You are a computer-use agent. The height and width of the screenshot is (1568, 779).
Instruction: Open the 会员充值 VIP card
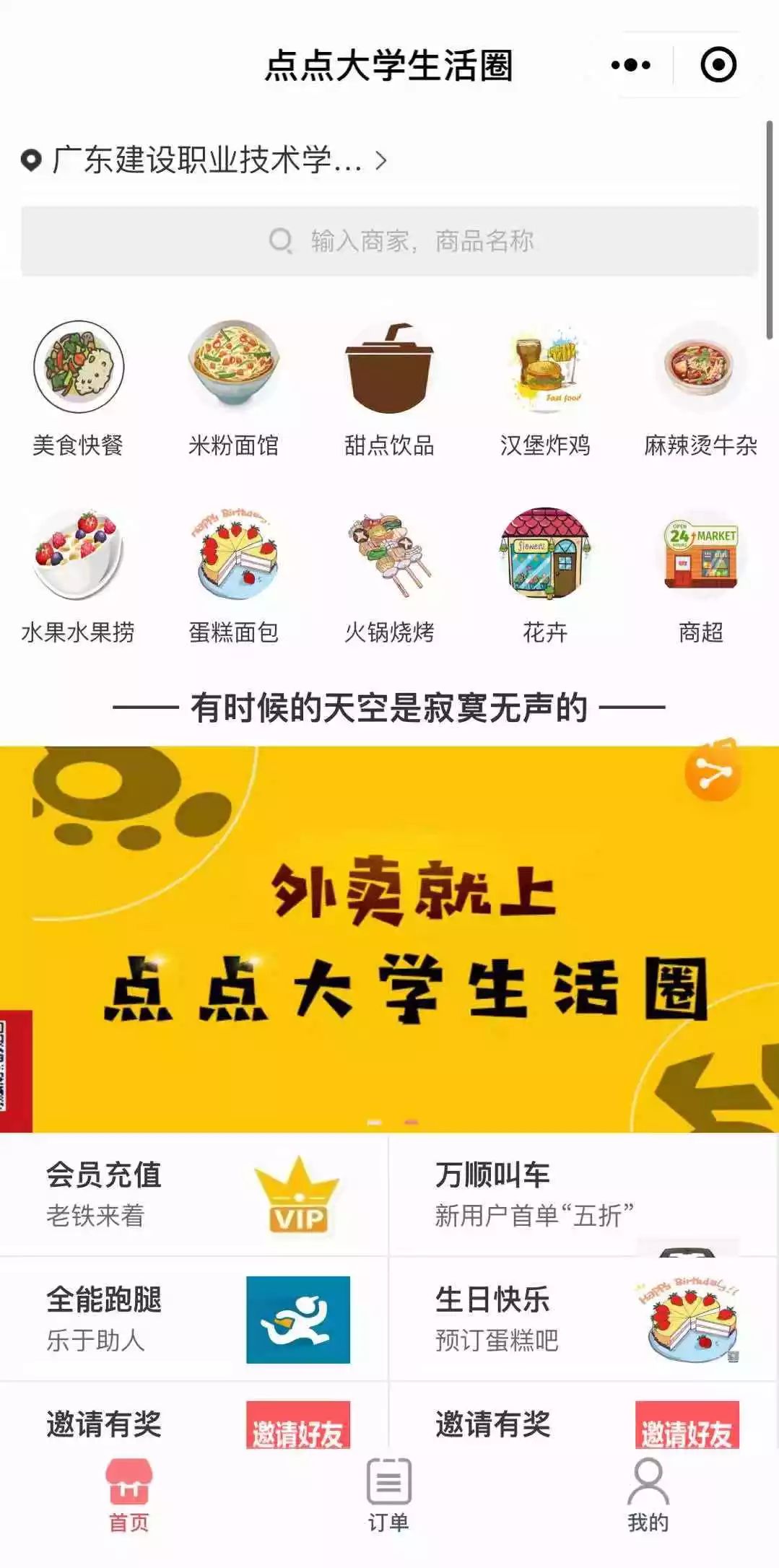pos(193,1195)
